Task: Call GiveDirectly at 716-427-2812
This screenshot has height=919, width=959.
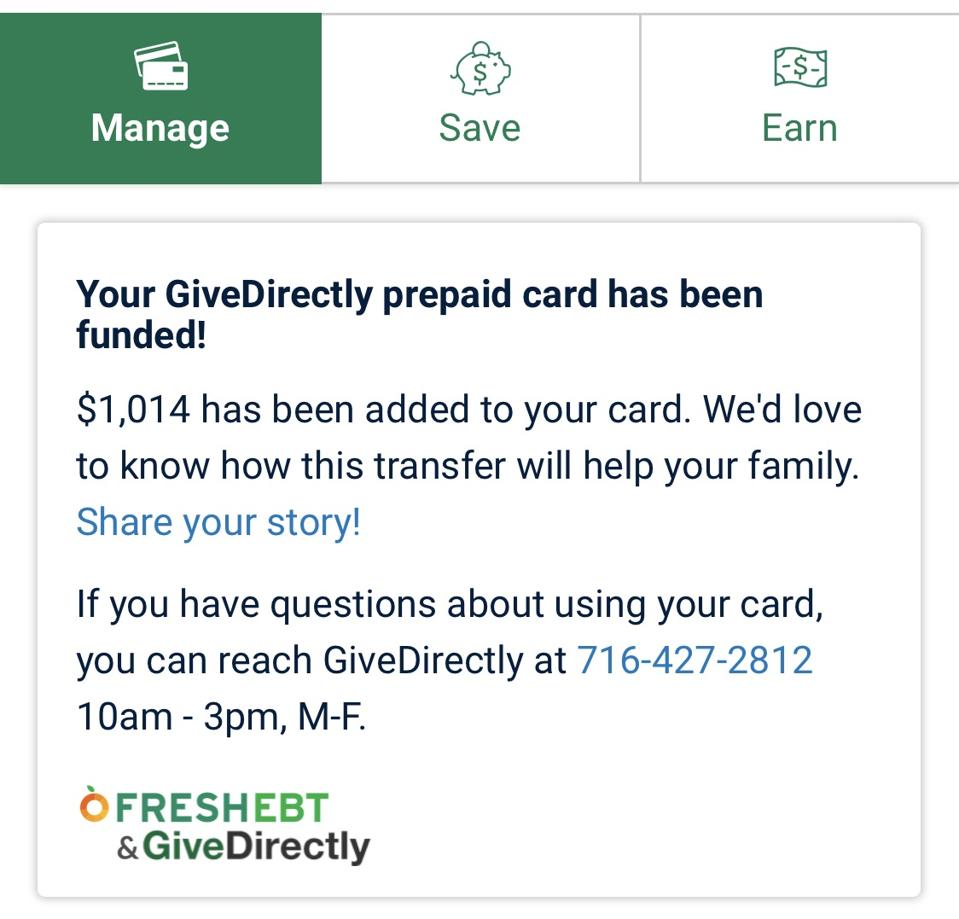Action: (x=695, y=661)
